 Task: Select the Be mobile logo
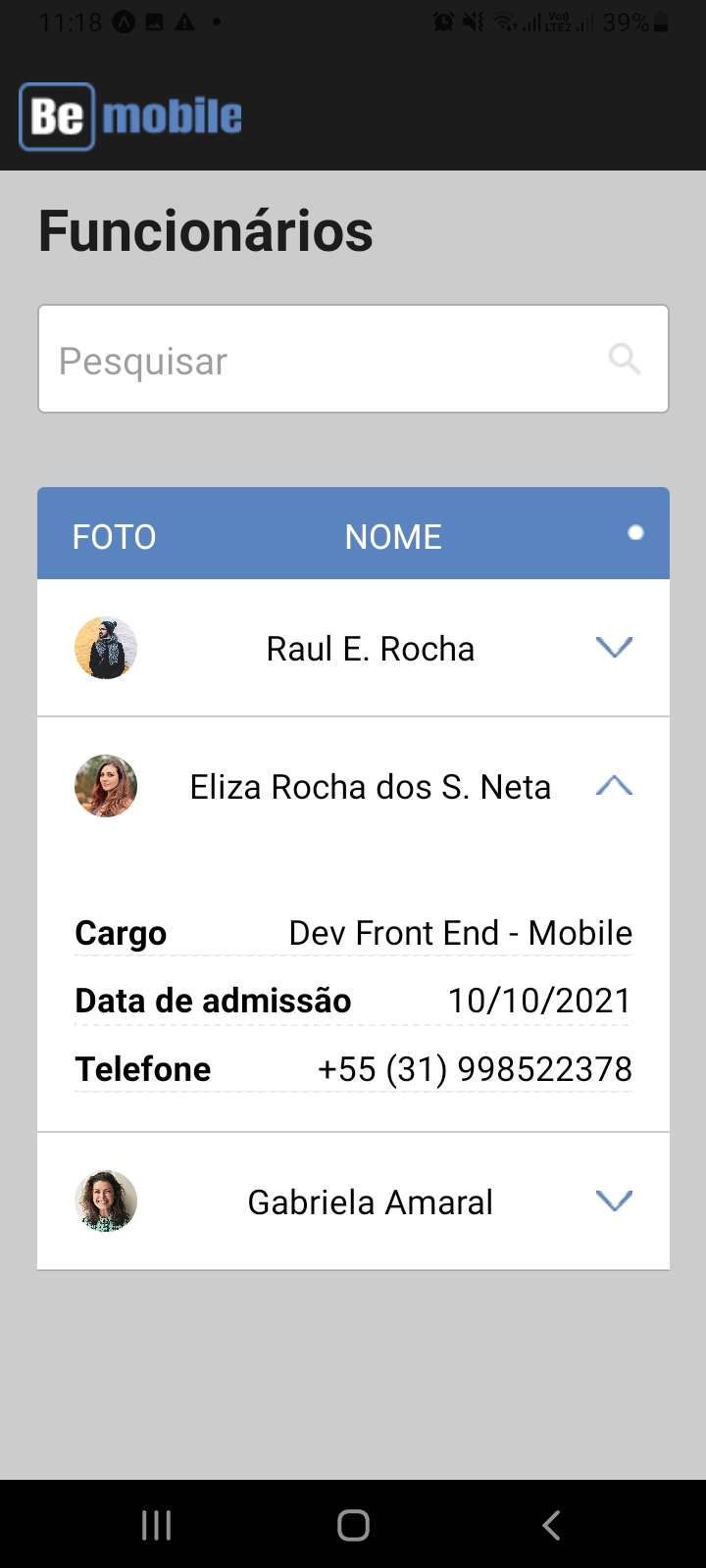pos(128,116)
